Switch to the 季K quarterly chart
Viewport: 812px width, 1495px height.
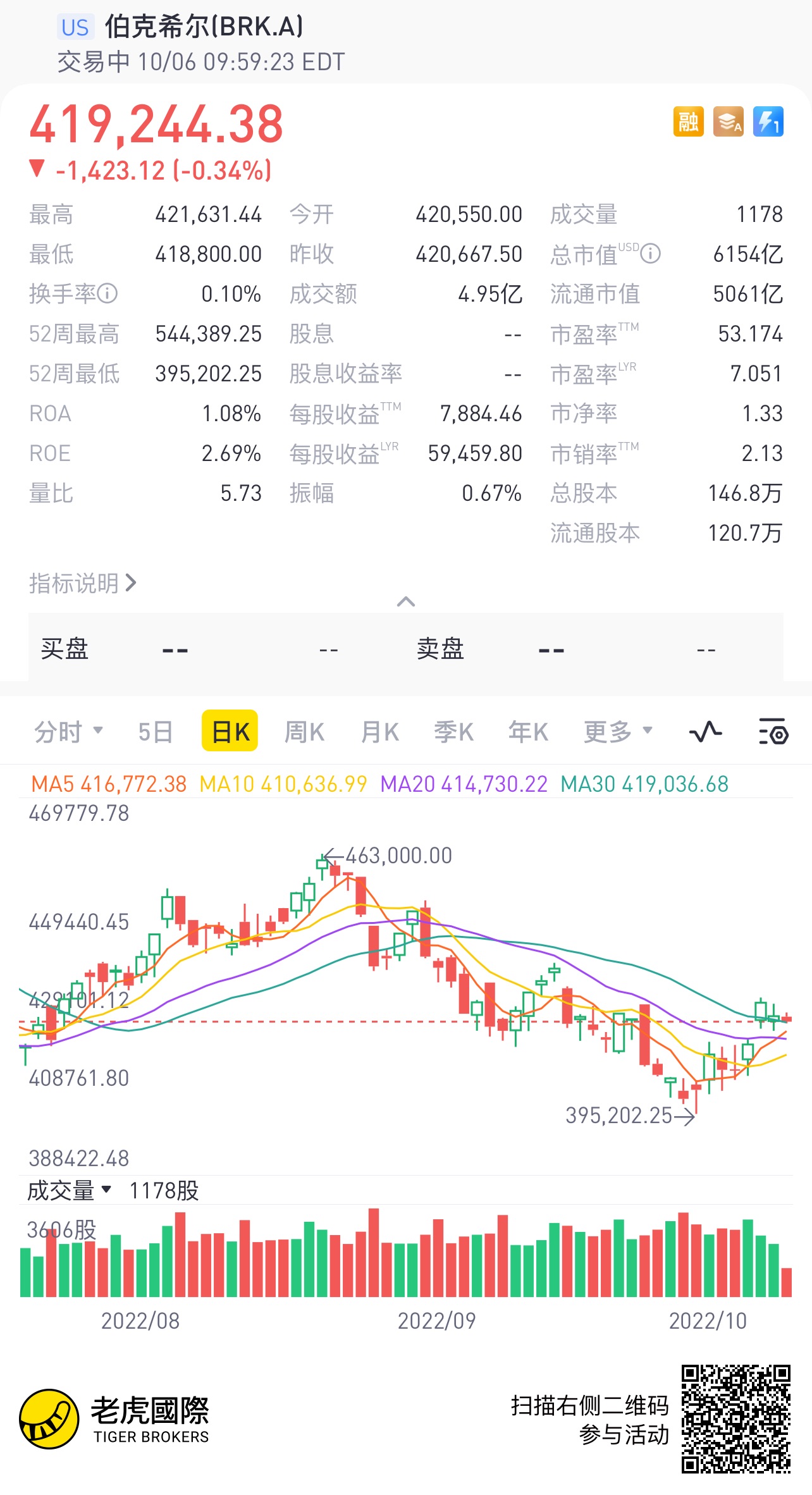[453, 732]
